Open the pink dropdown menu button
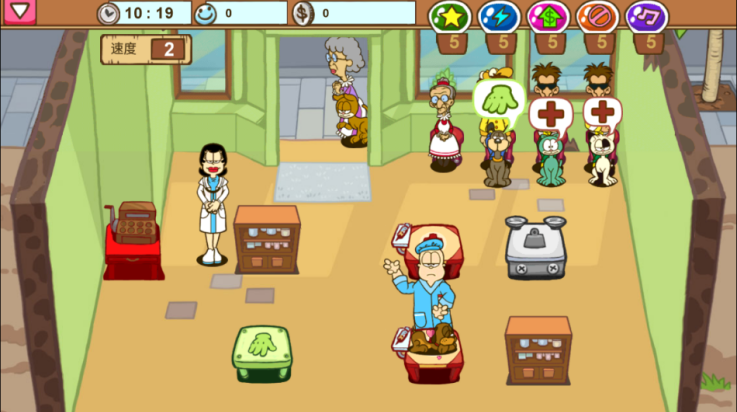 click(x=19, y=13)
